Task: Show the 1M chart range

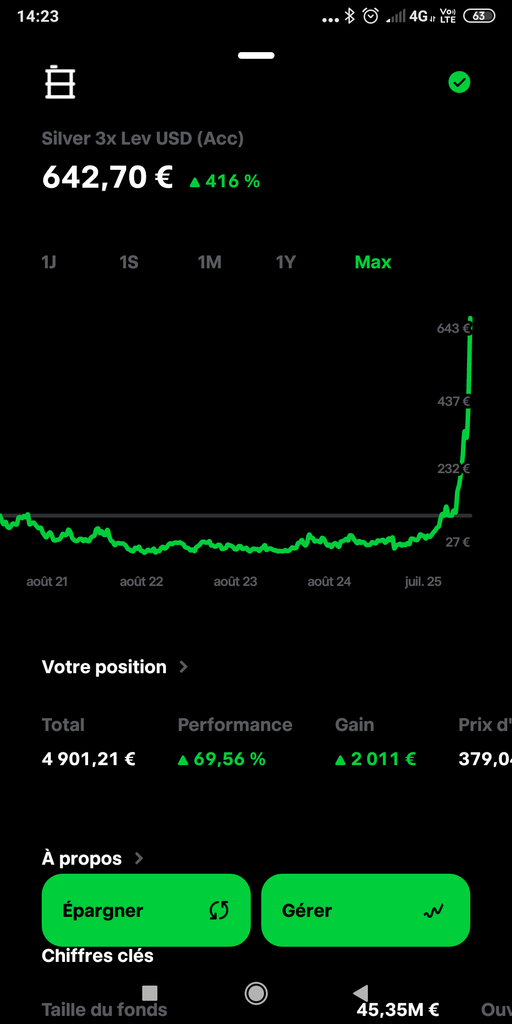Action: (210, 263)
